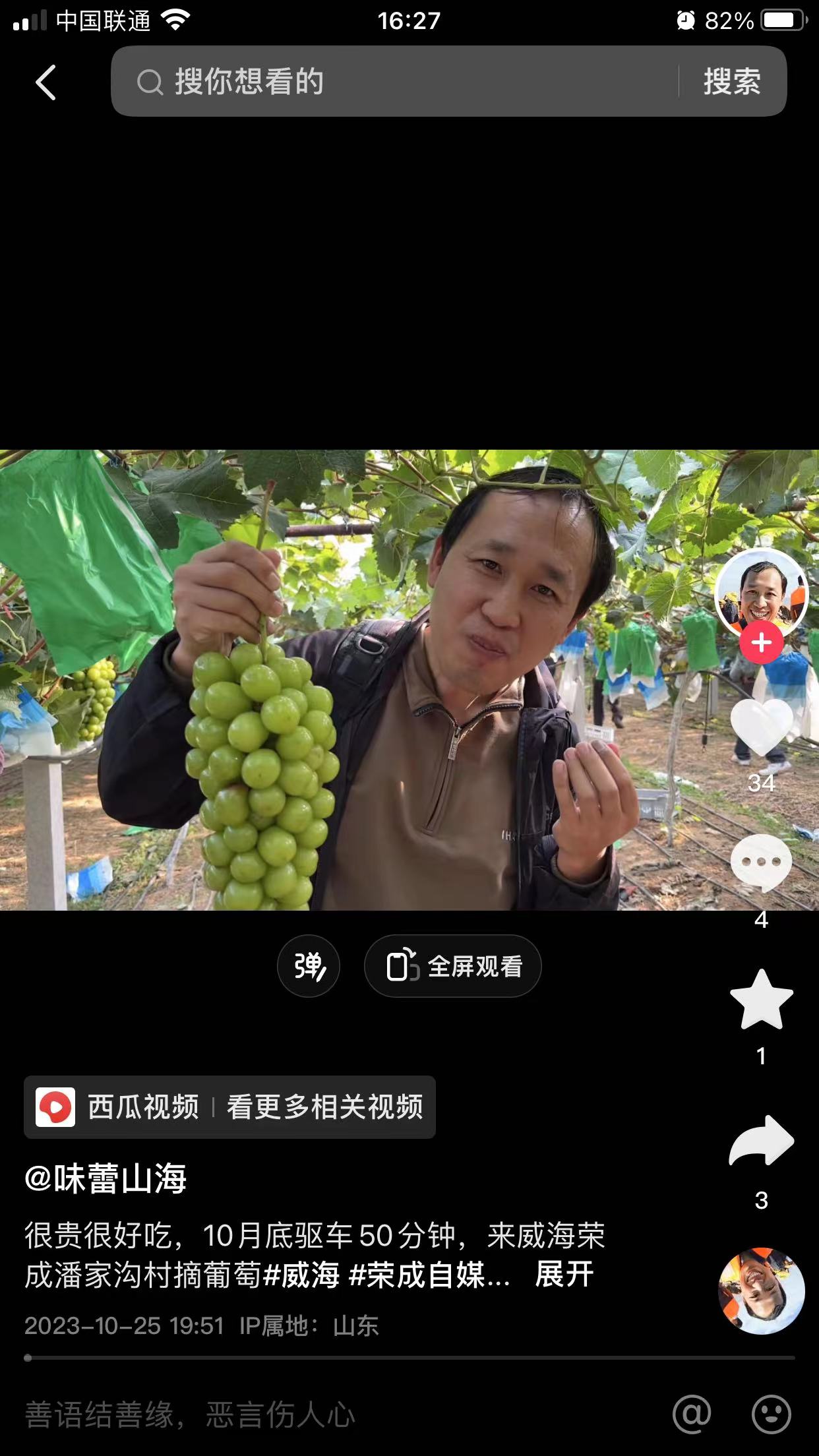Tap the video progress bar

tap(409, 1358)
